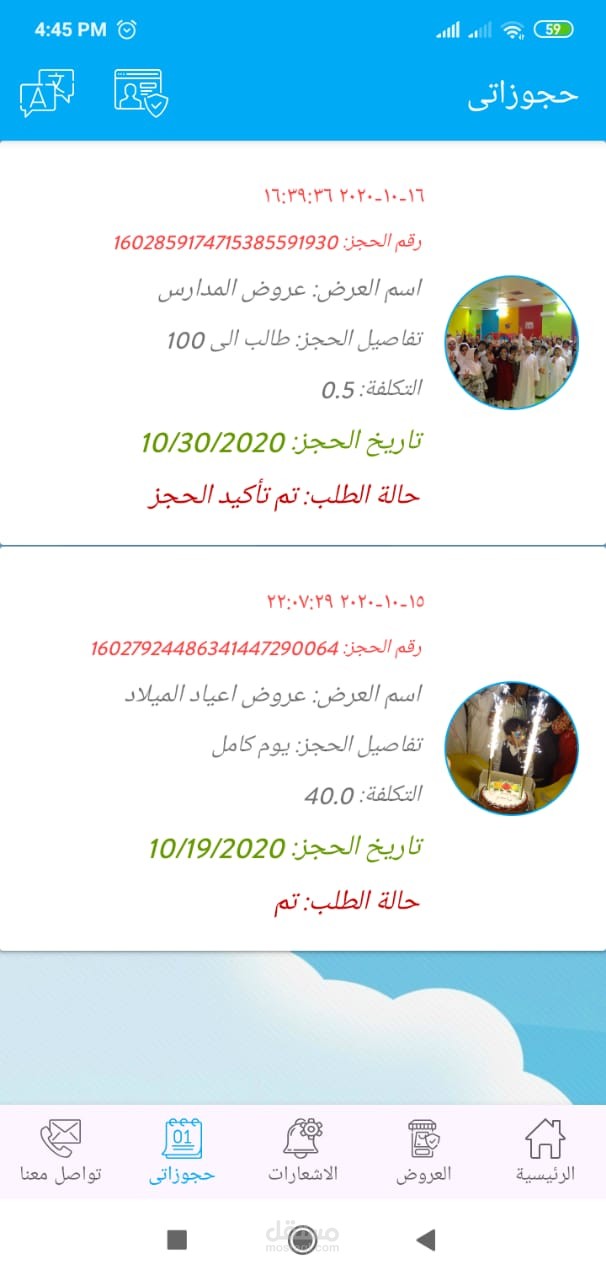
Task: Switch to the العروض tab
Action: [x=423, y=1151]
